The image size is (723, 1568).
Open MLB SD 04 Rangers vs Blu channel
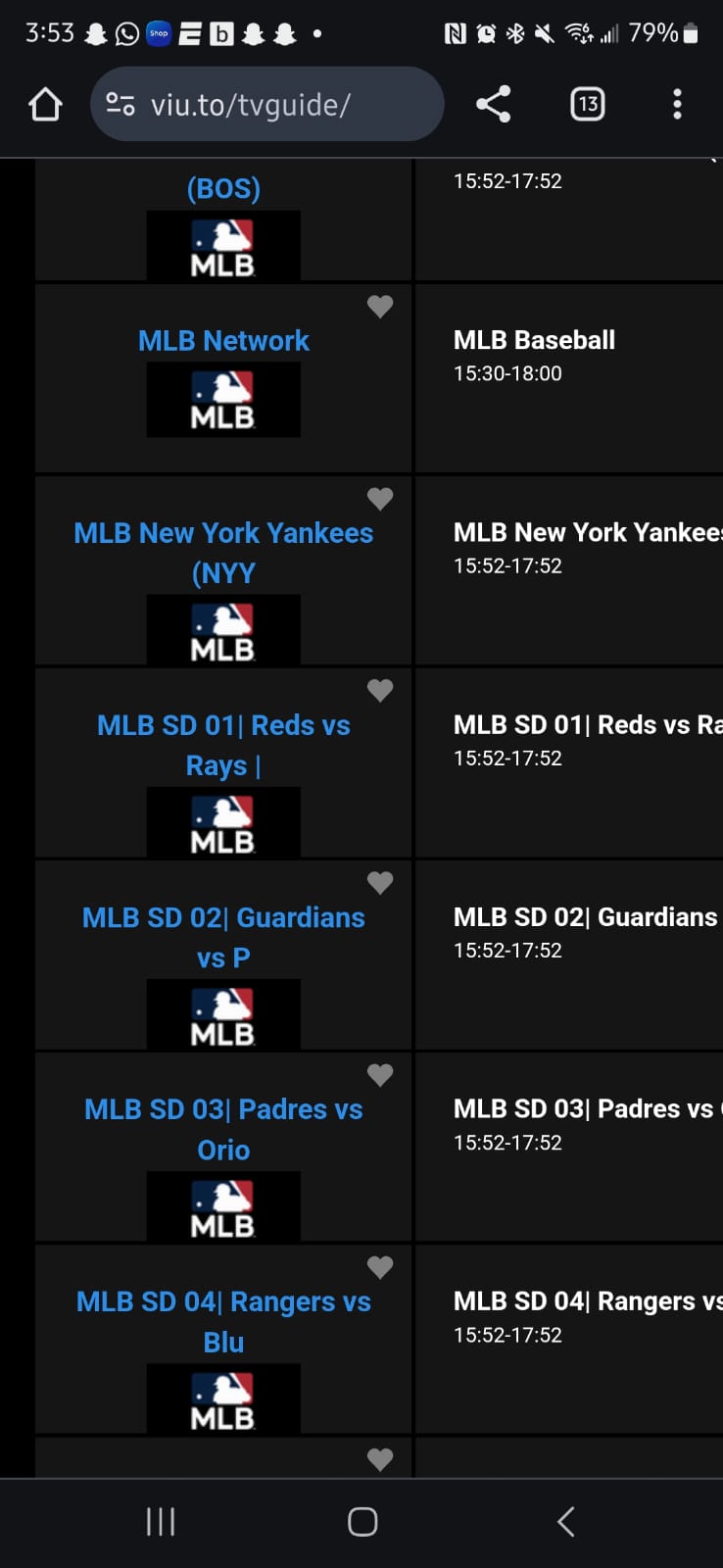click(x=223, y=1321)
